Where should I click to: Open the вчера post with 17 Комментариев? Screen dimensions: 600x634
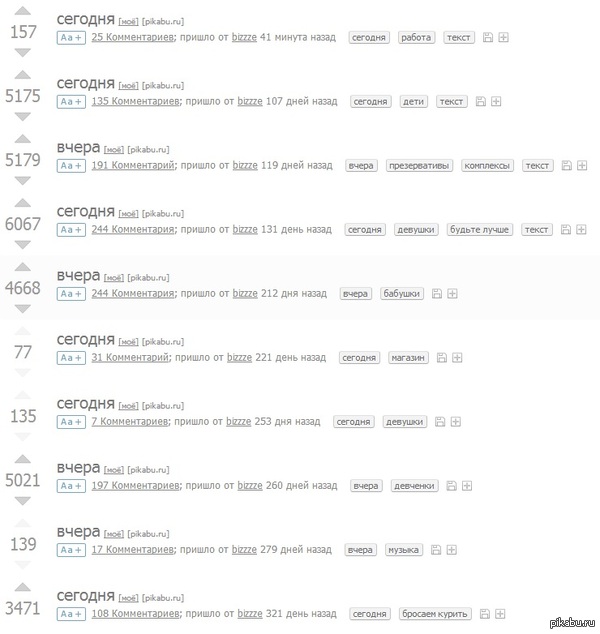pyautogui.click(x=79, y=532)
